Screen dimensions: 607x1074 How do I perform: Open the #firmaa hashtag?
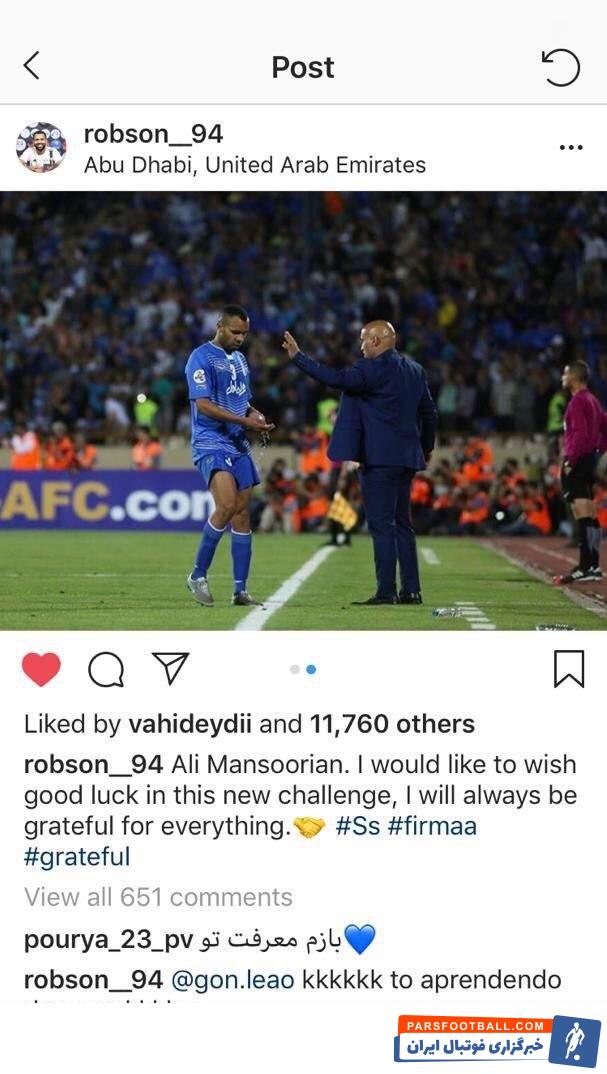pyautogui.click(x=433, y=827)
